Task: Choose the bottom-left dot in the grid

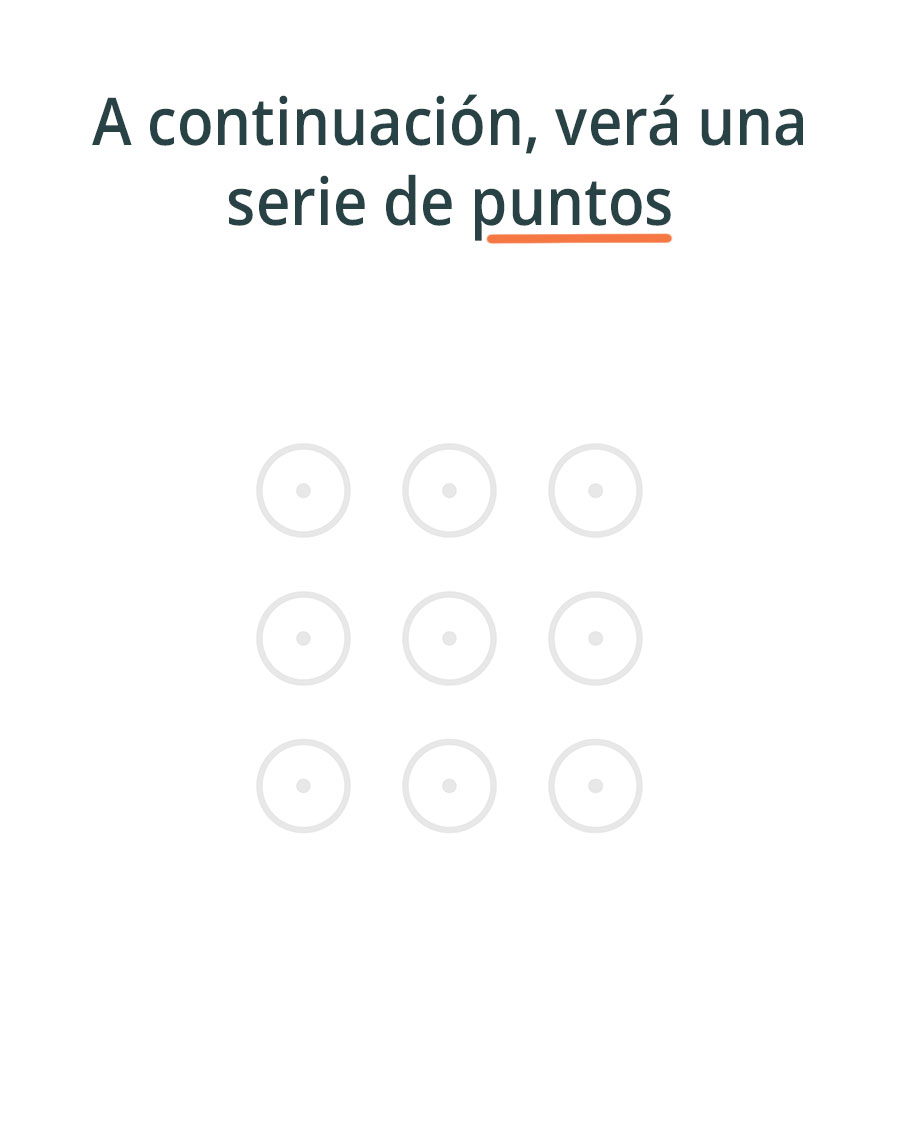Action: tap(303, 786)
